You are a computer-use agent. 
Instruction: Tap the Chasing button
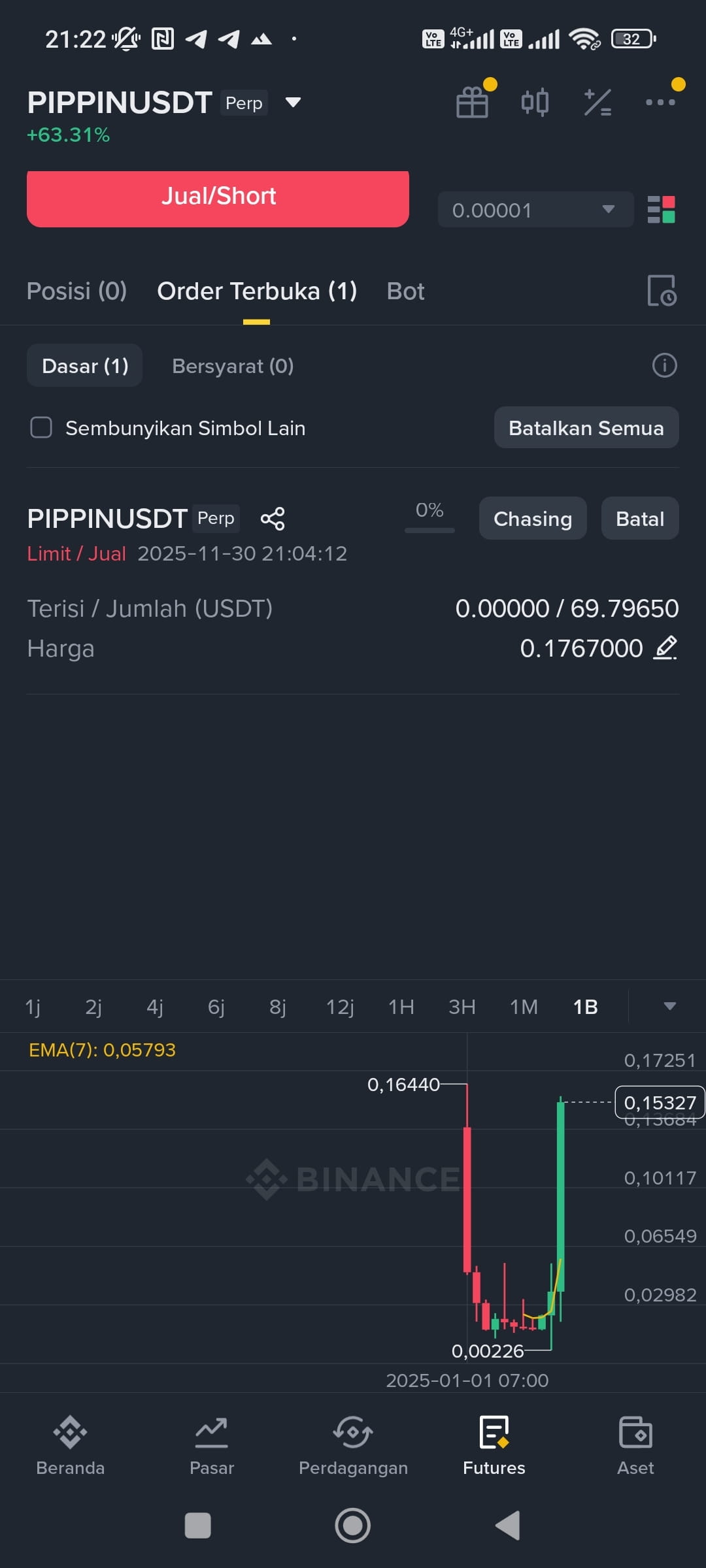[533, 519]
